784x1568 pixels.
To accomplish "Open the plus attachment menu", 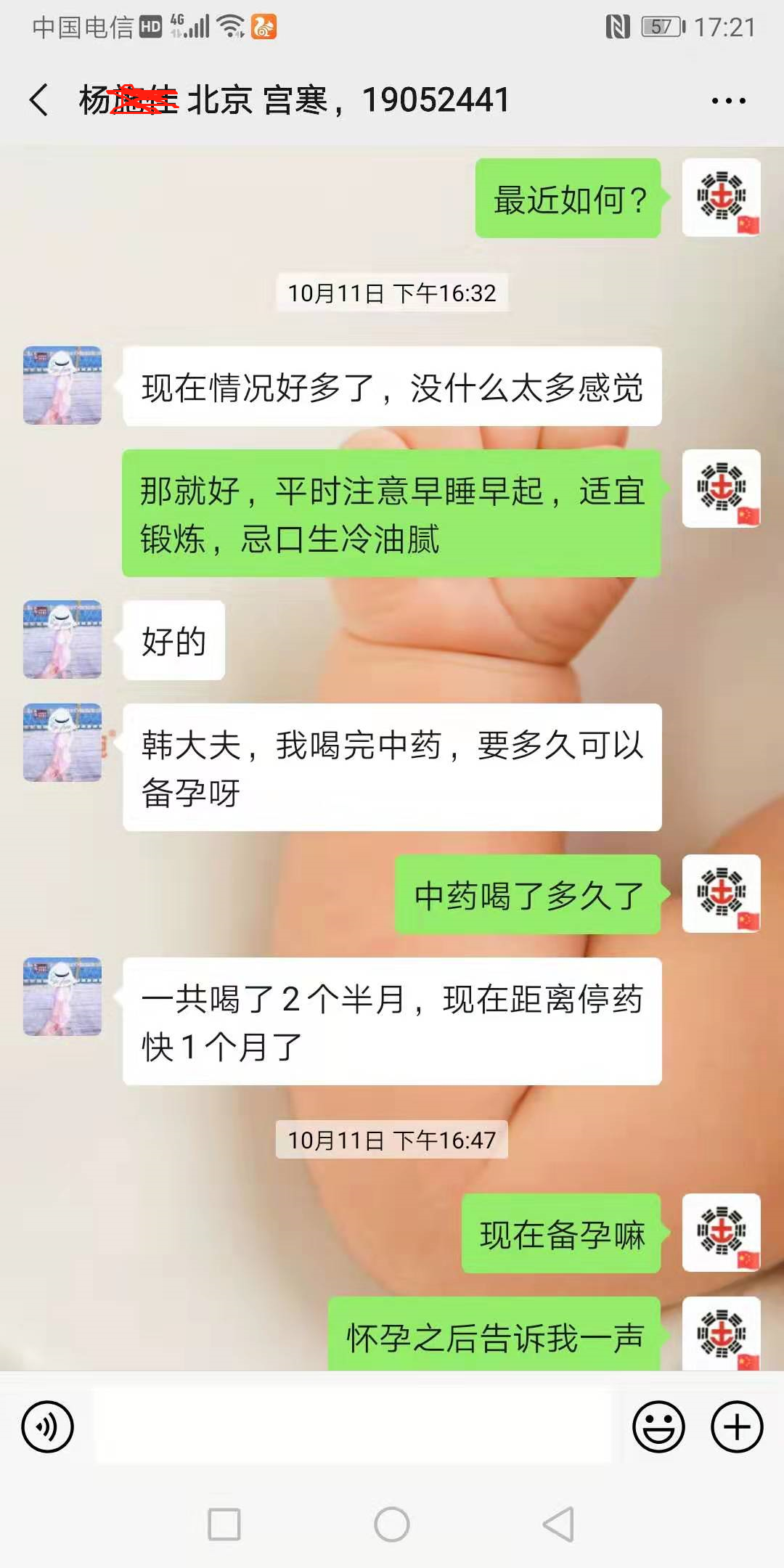I will [x=736, y=1426].
